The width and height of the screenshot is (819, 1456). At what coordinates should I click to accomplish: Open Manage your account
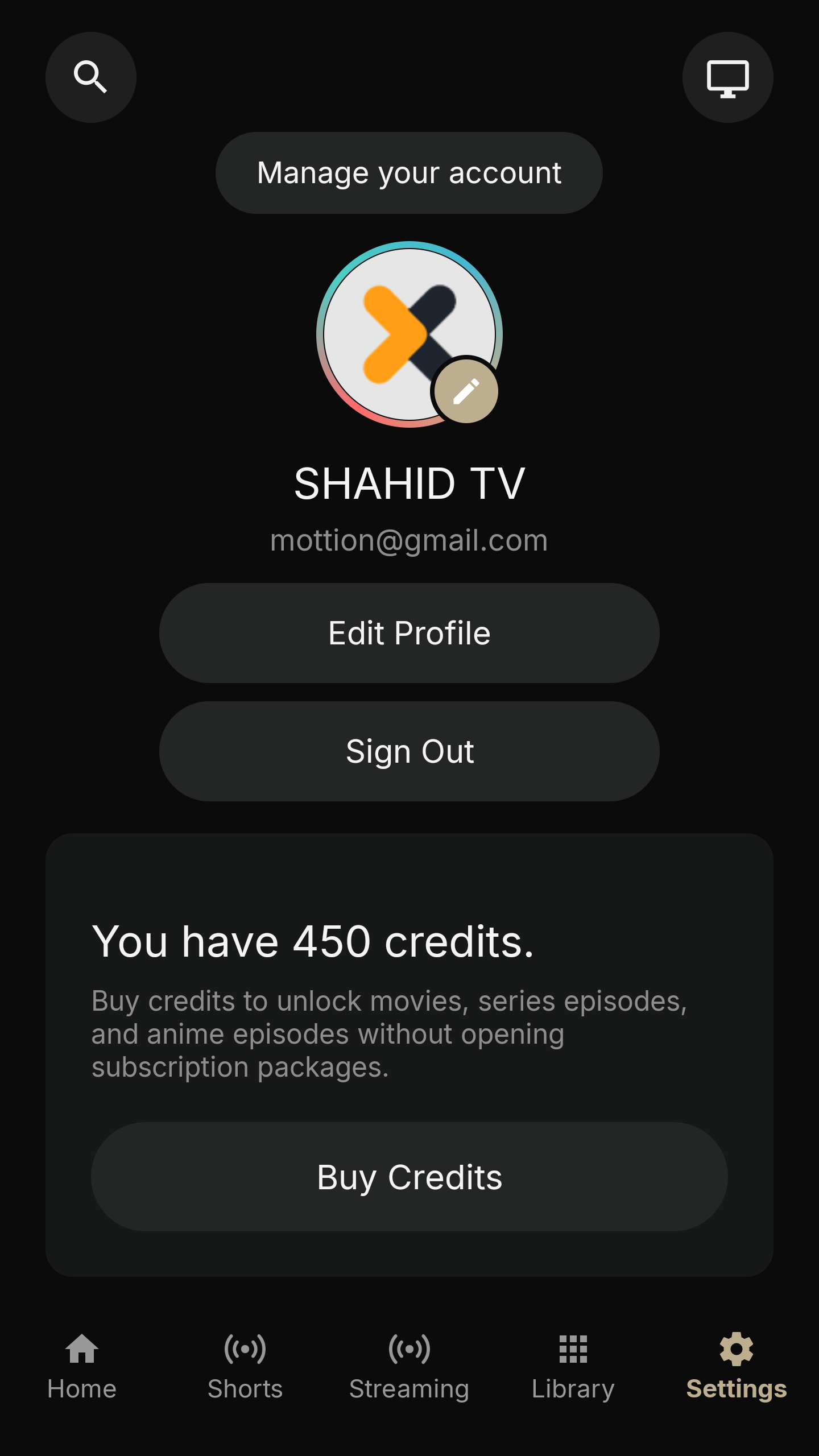[x=409, y=173]
